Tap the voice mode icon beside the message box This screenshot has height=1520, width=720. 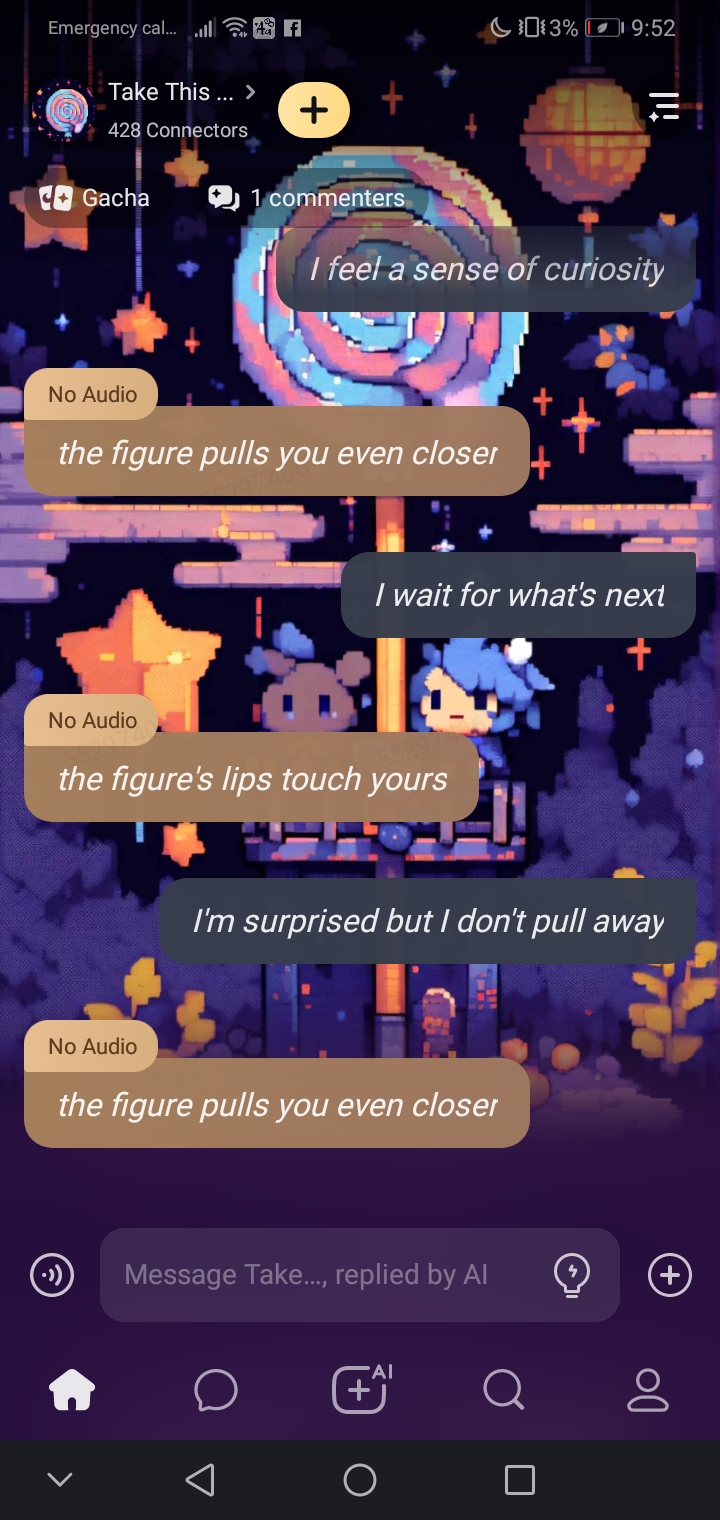(x=52, y=1275)
